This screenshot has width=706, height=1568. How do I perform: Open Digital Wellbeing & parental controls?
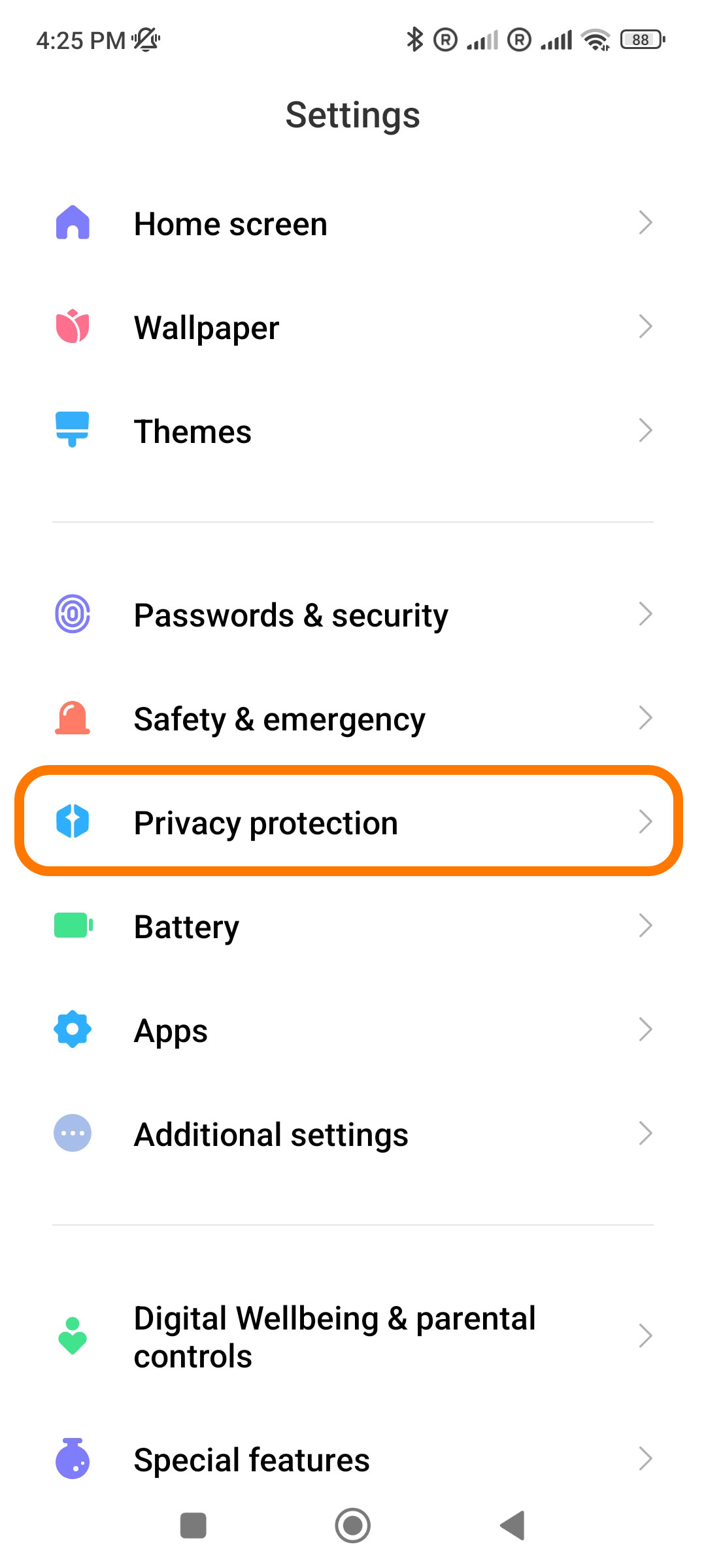tap(353, 1337)
